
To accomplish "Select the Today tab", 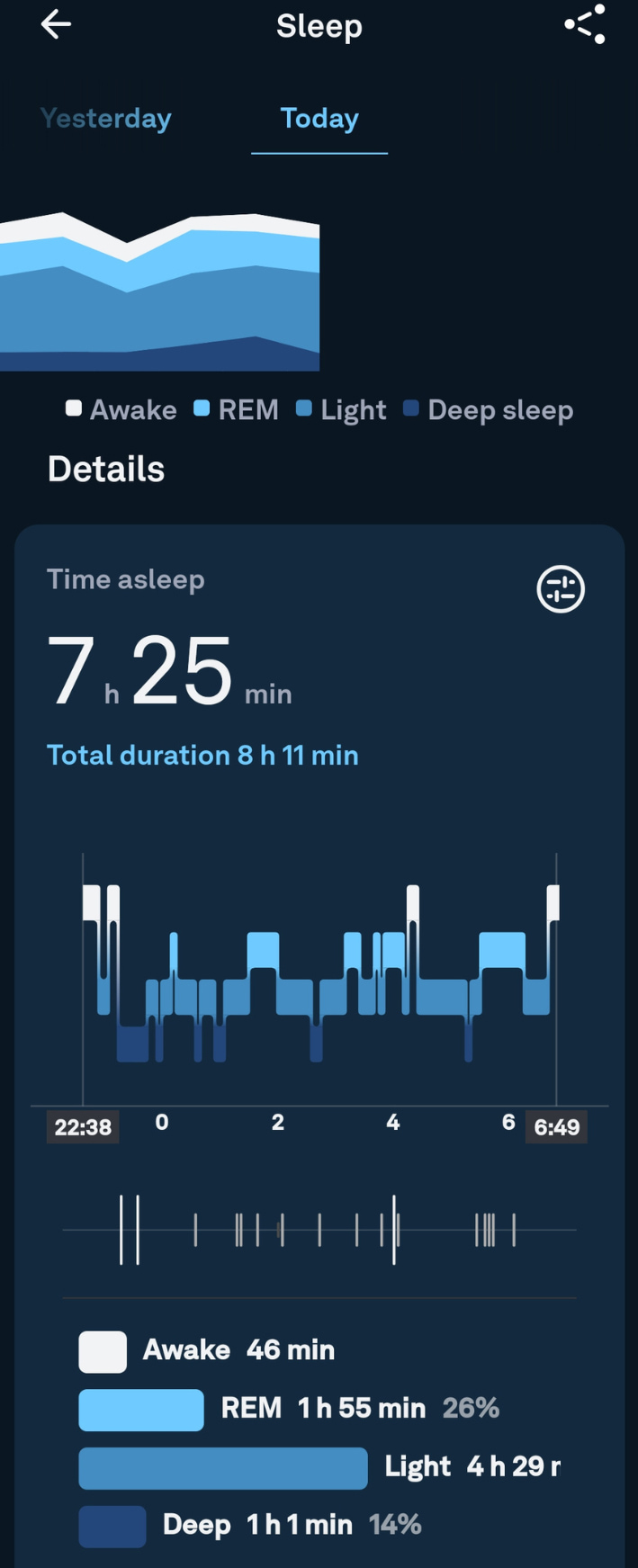I will 319,119.
